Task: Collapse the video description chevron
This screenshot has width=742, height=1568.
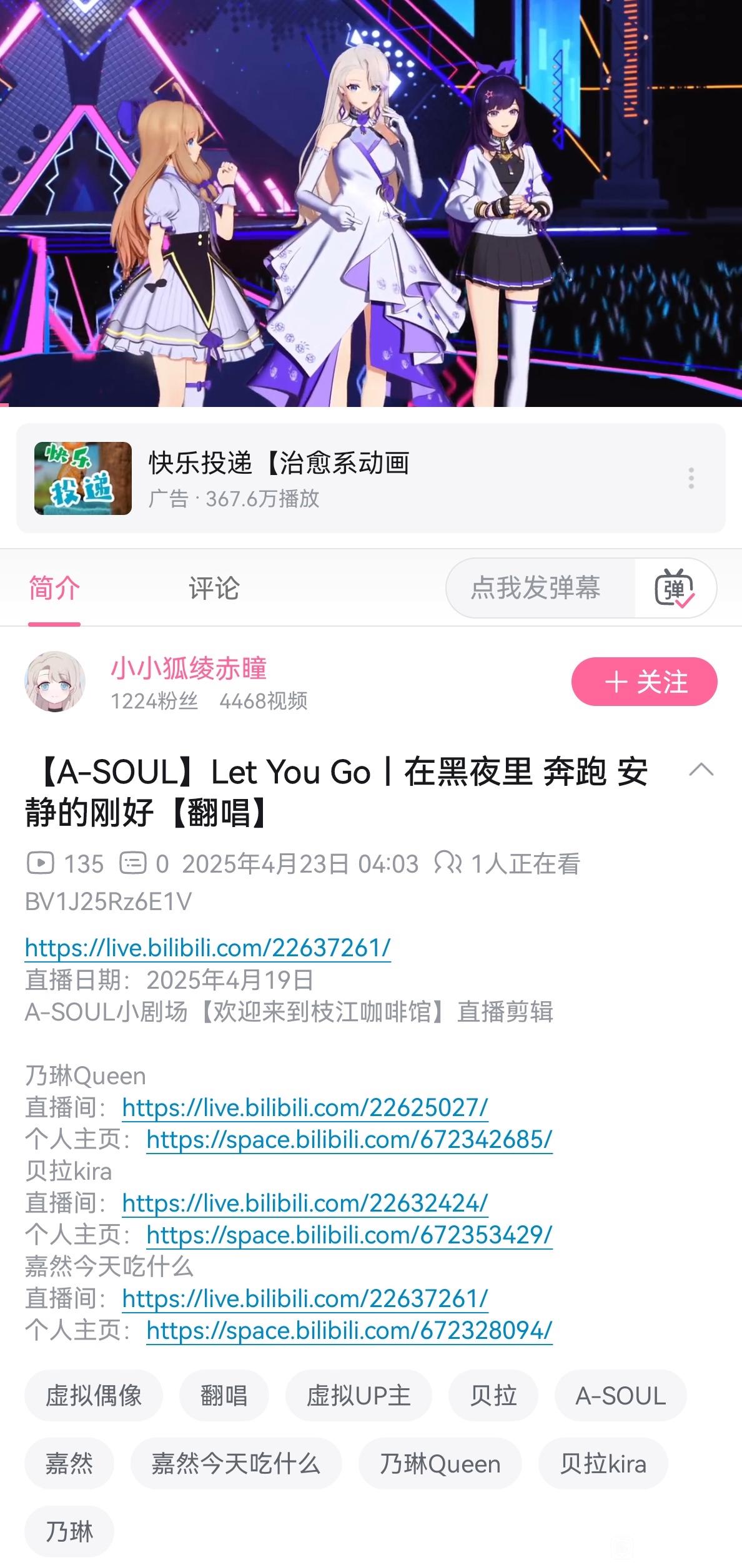Action: [701, 770]
